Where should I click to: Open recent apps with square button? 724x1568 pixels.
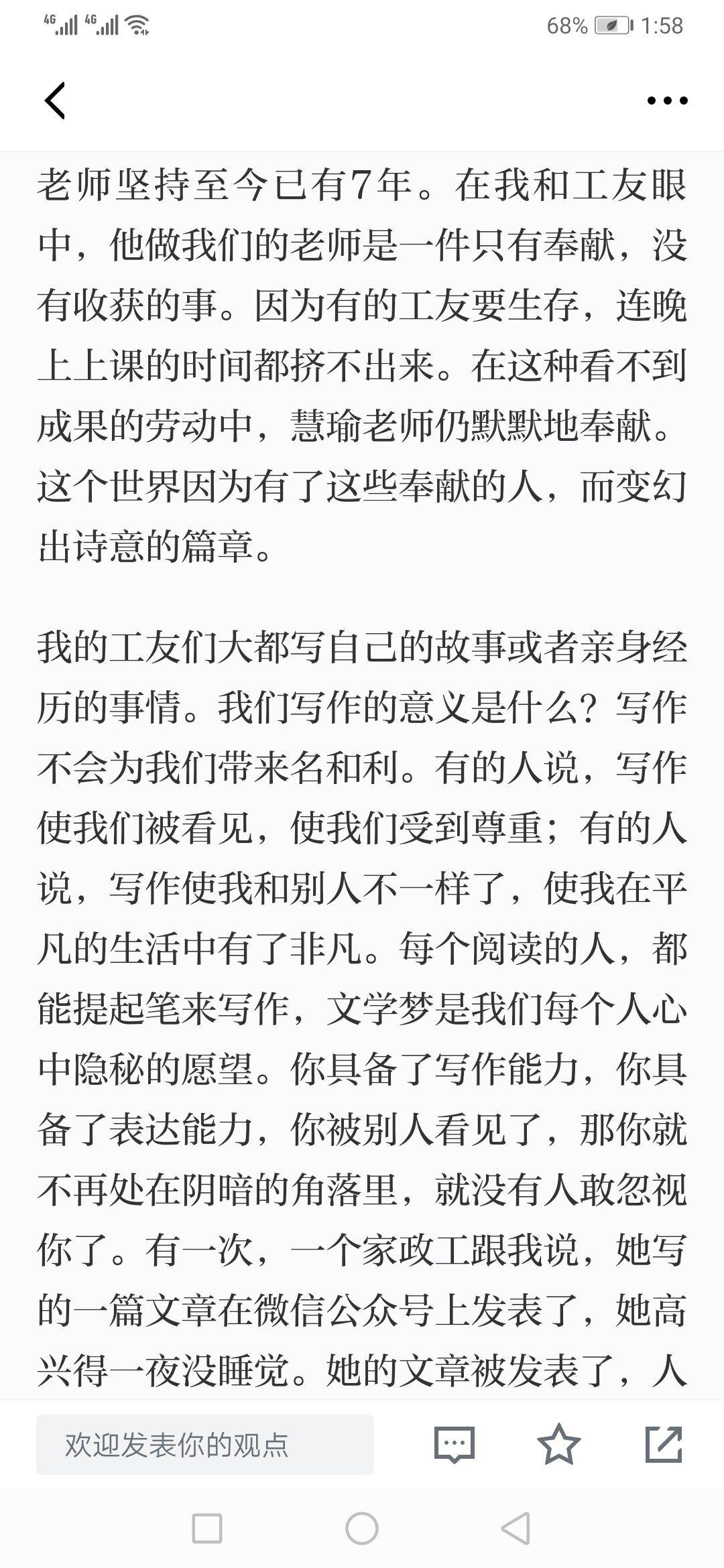[x=207, y=1529]
